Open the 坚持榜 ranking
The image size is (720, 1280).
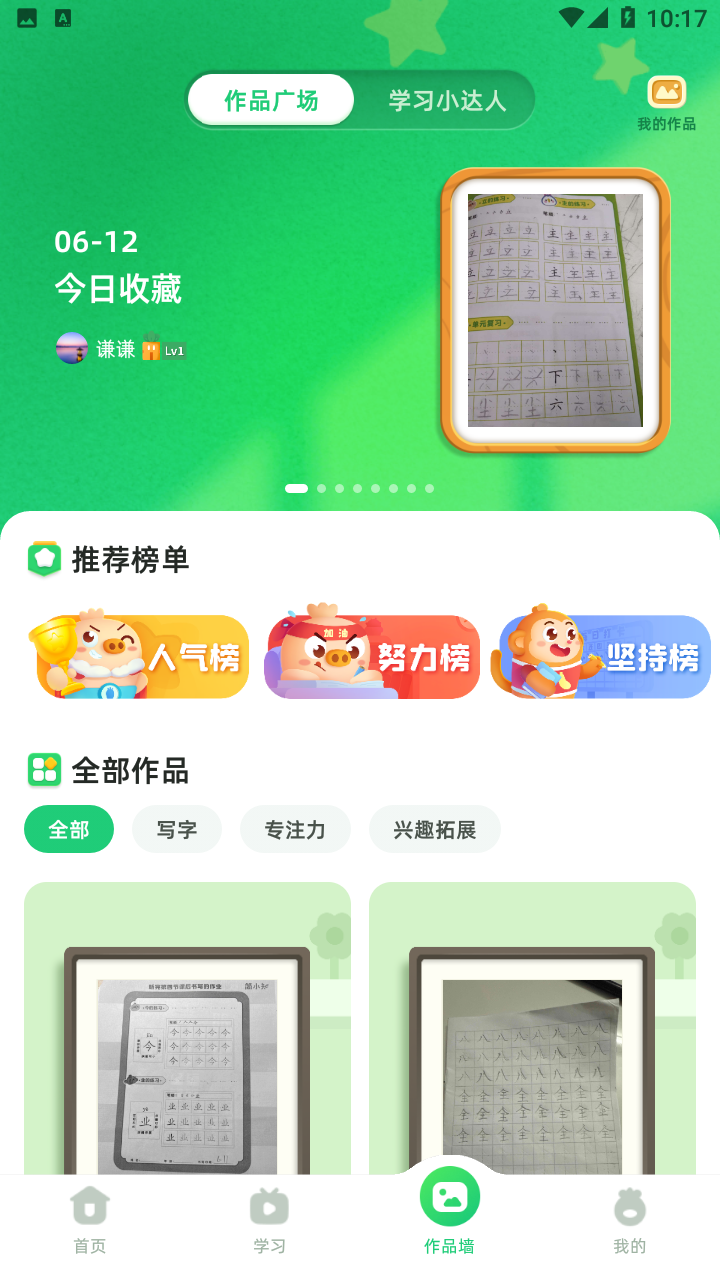coord(602,656)
